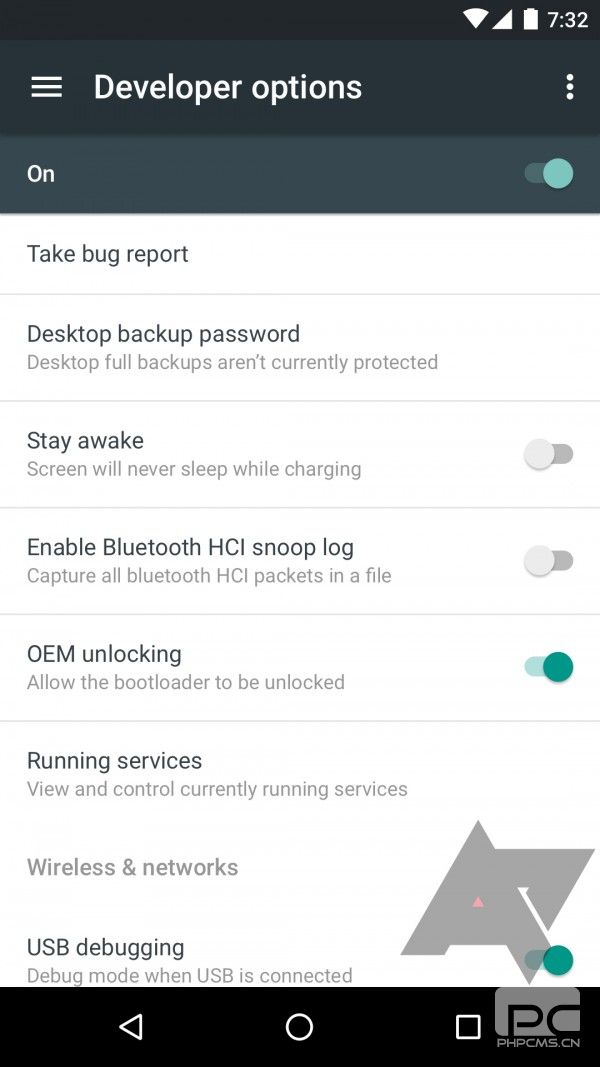Go back with the navigation bar arrow
This screenshot has height=1067, width=600.
pyautogui.click(x=131, y=1027)
